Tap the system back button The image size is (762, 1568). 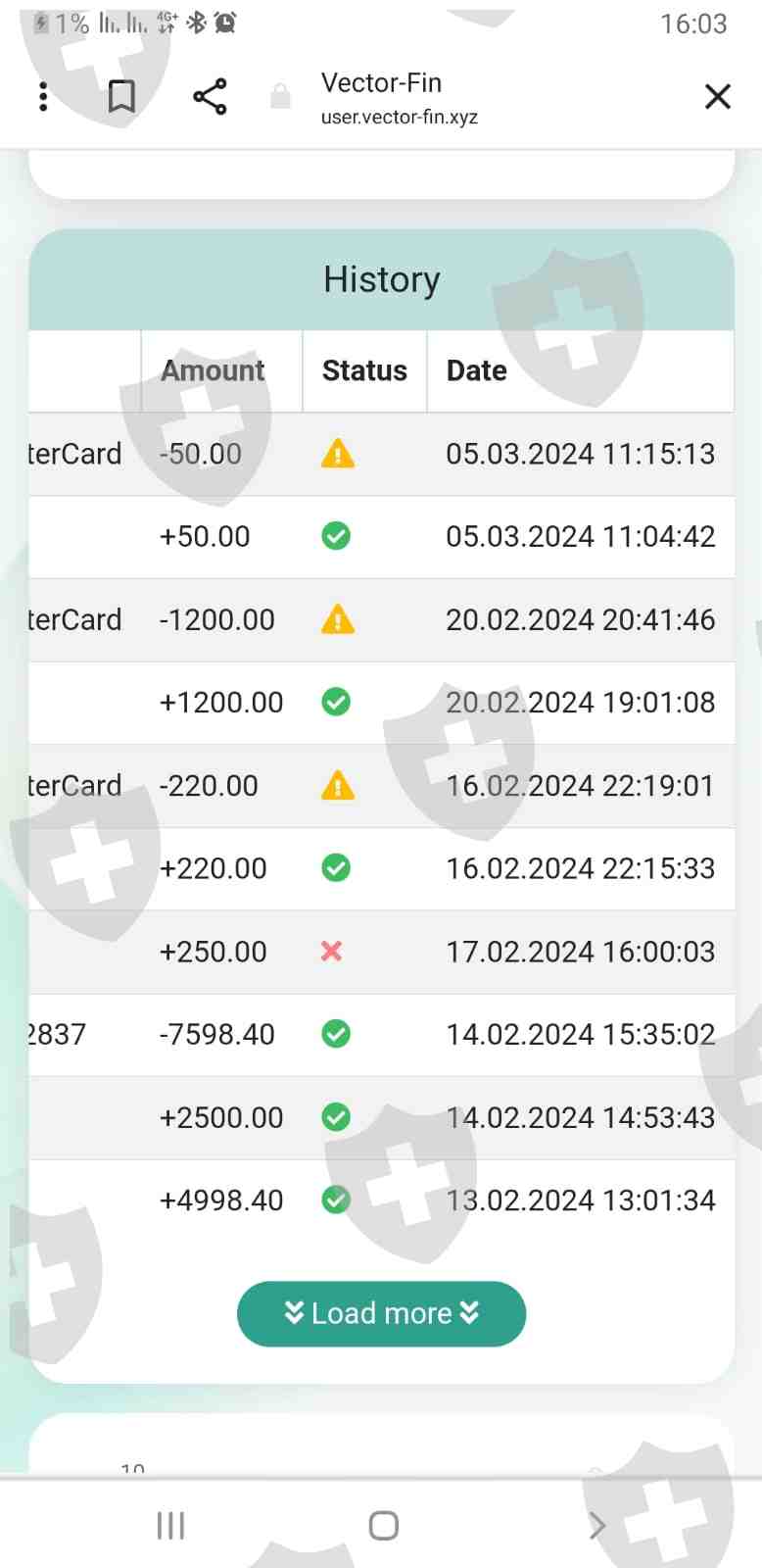(596, 1525)
